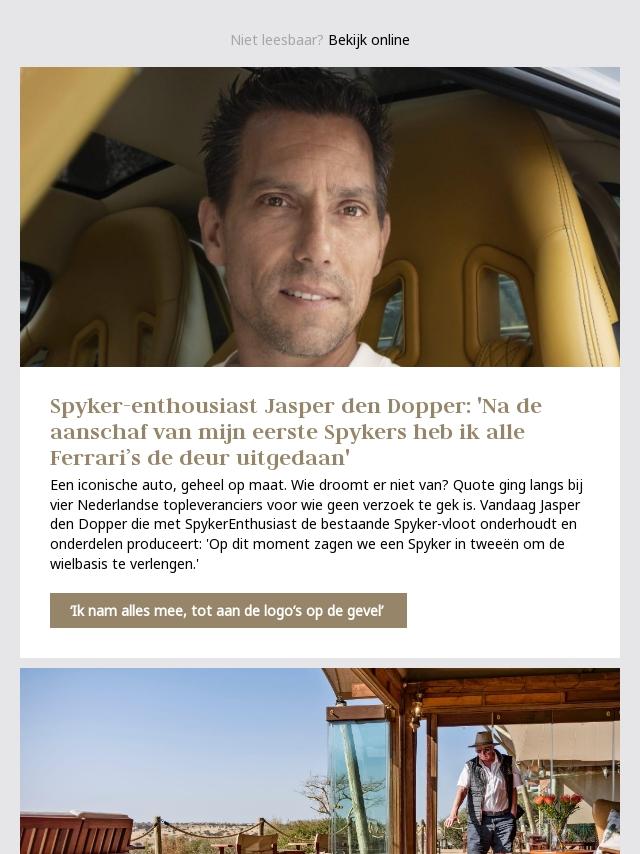Open the 'Bekijk online' link
The height and width of the screenshot is (854, 640).
[x=368, y=40]
